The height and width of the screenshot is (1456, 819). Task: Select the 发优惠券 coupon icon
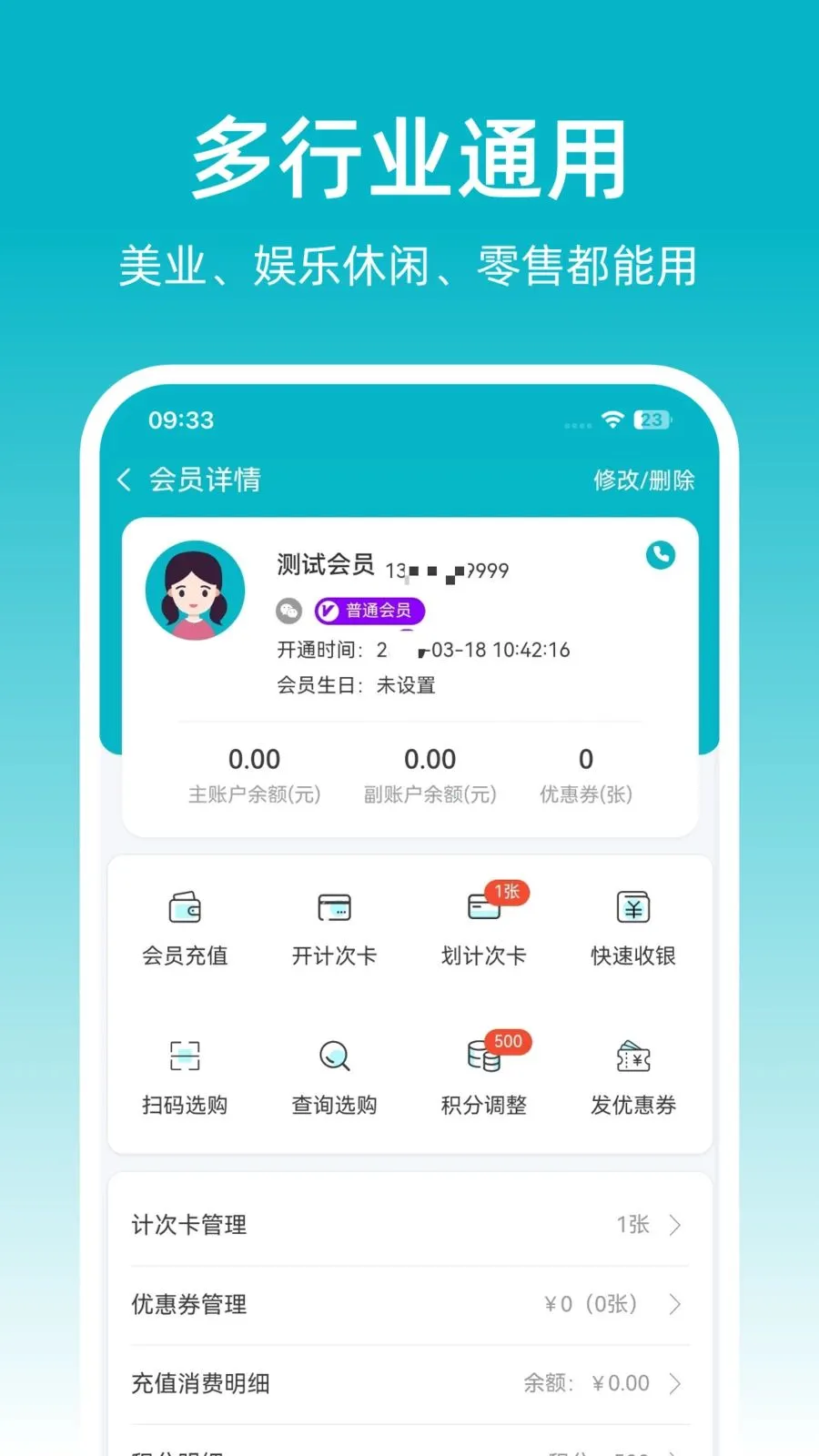tap(632, 1074)
